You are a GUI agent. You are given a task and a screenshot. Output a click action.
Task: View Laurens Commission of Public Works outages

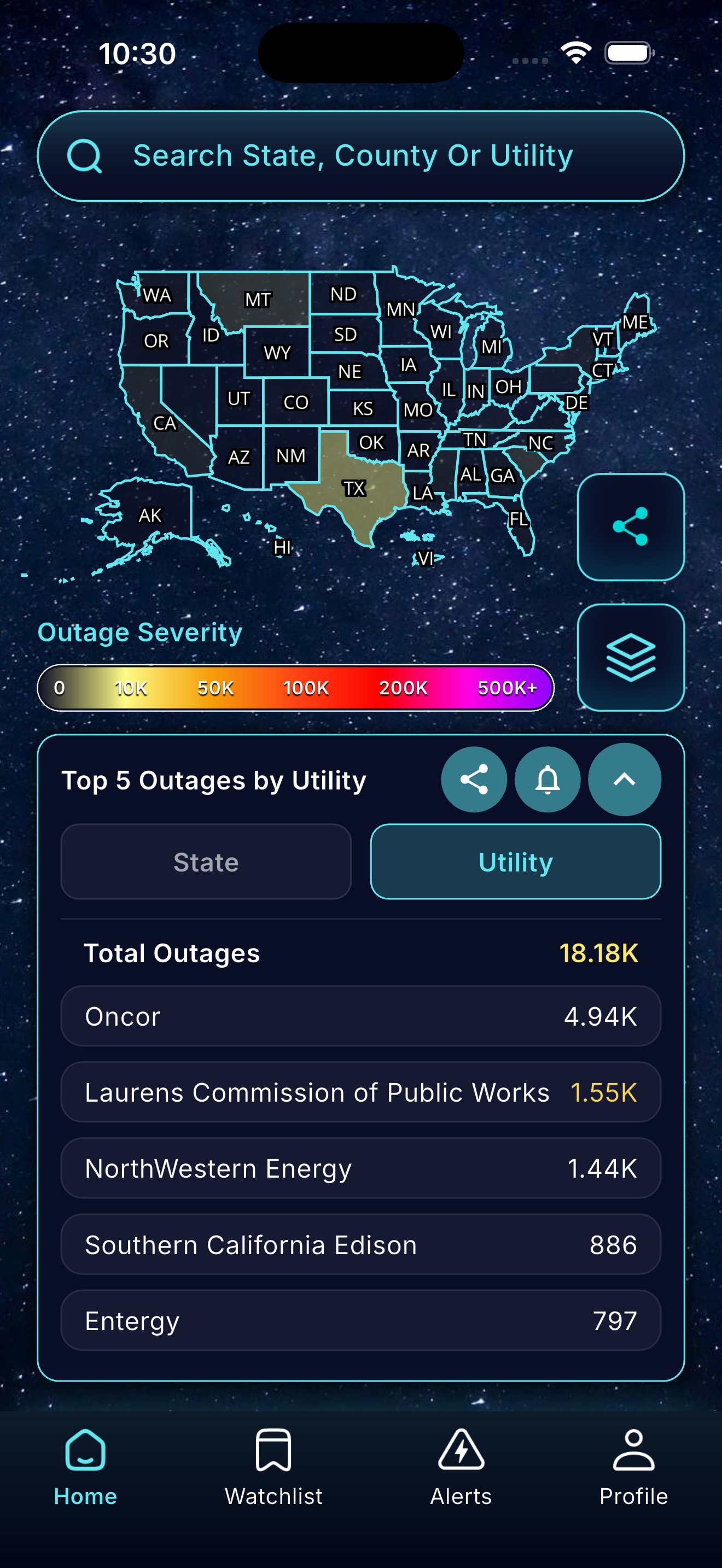[x=360, y=1092]
